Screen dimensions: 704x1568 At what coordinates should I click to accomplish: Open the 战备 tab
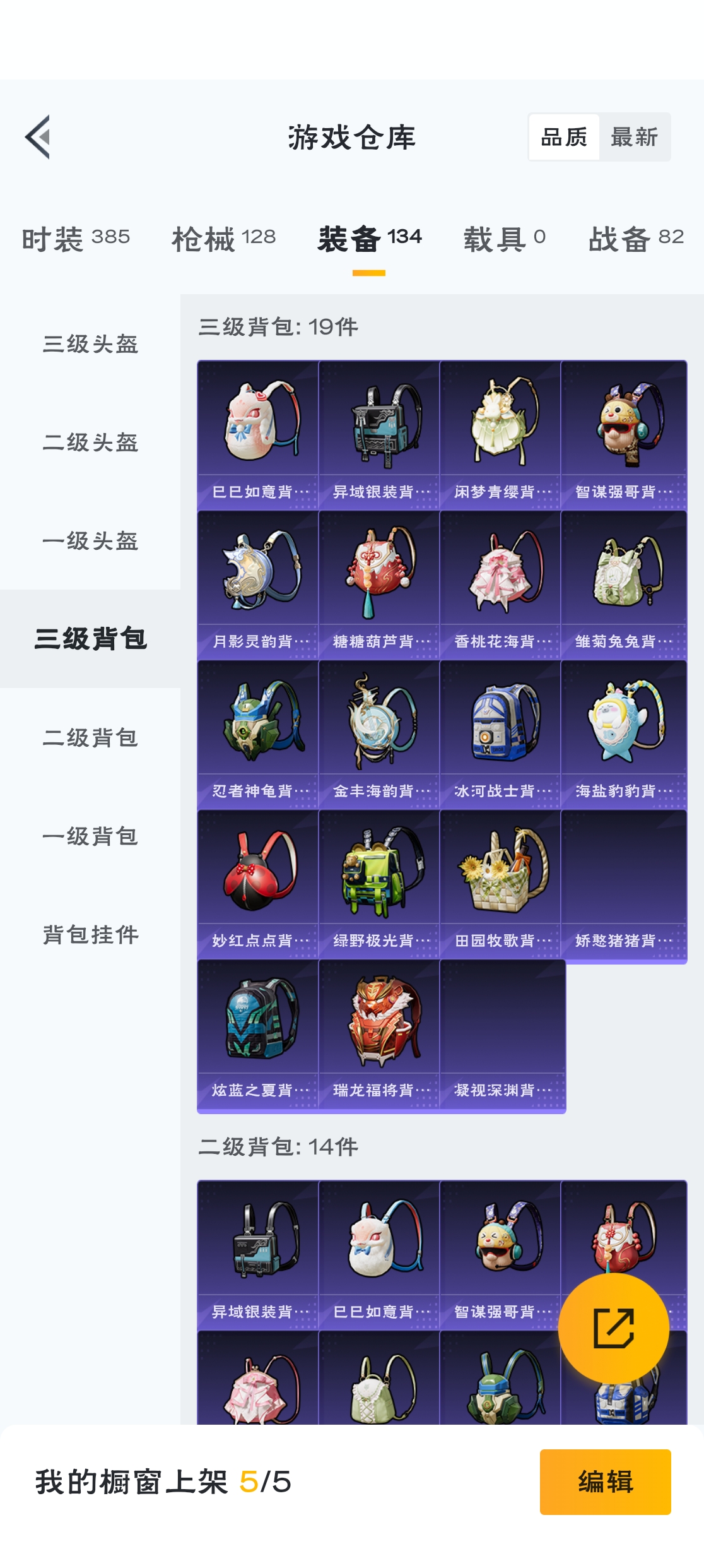click(x=636, y=239)
